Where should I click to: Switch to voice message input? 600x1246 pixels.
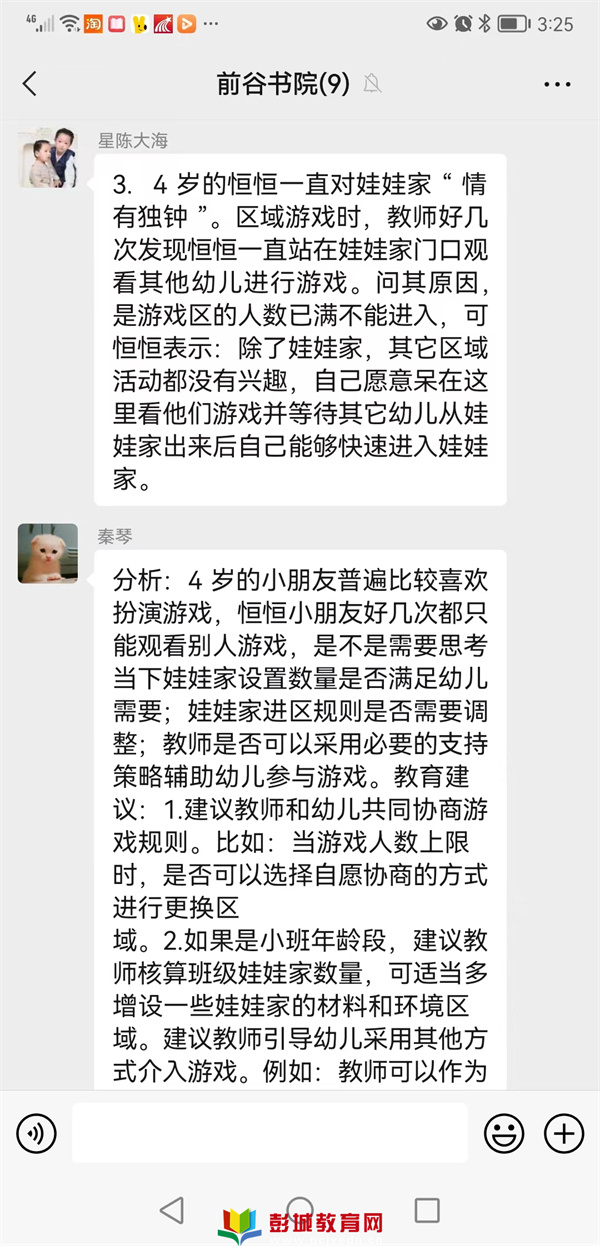(37, 1133)
